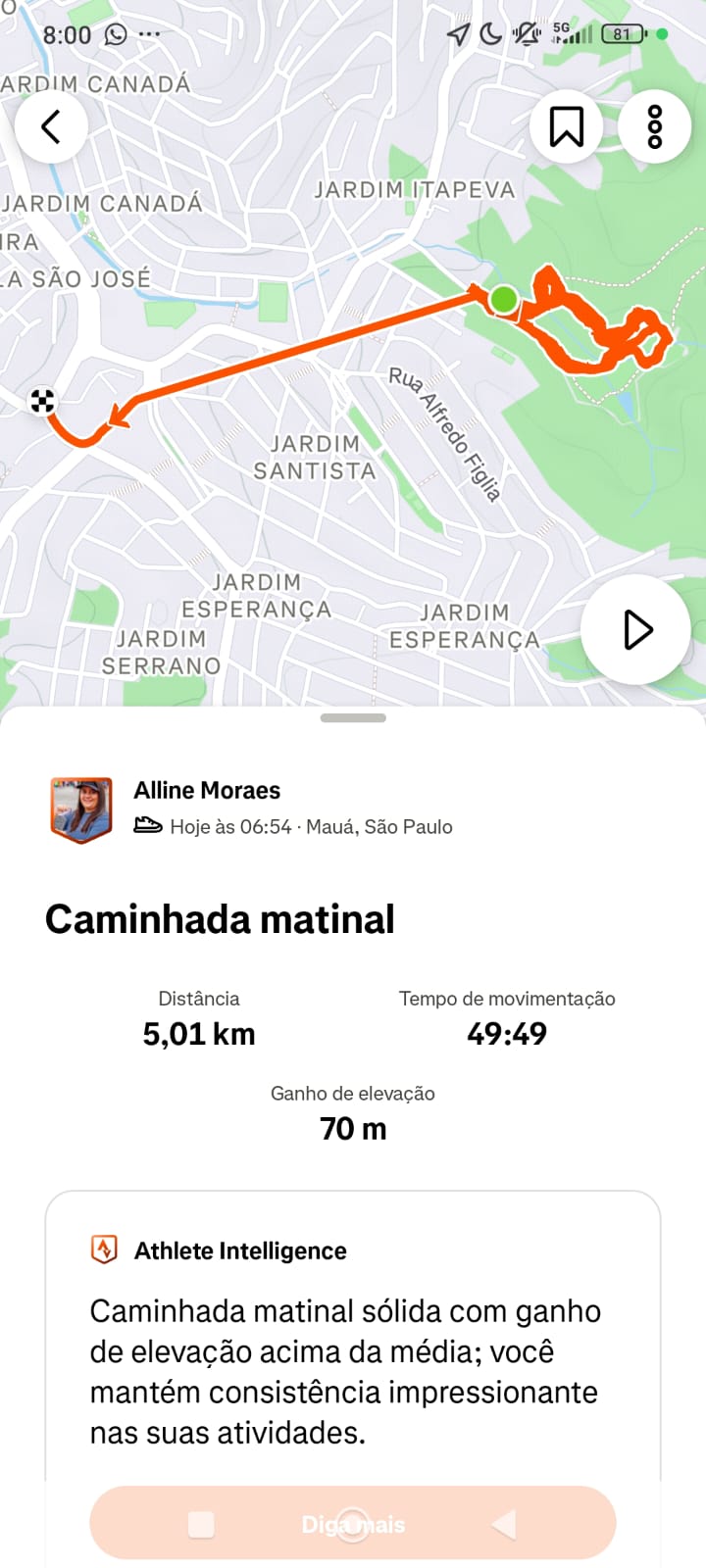This screenshot has width=706, height=1568.
Task: Open the three-dot overflow menu
Action: pyautogui.click(x=654, y=126)
